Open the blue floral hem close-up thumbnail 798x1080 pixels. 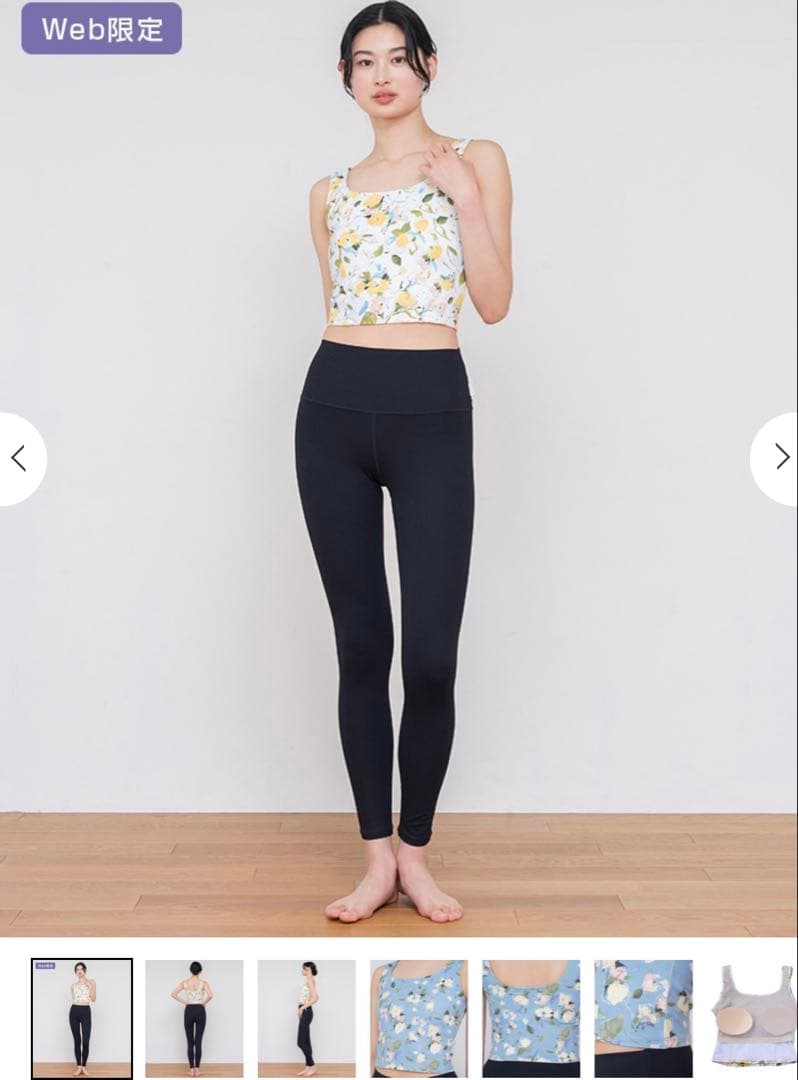(643, 1018)
